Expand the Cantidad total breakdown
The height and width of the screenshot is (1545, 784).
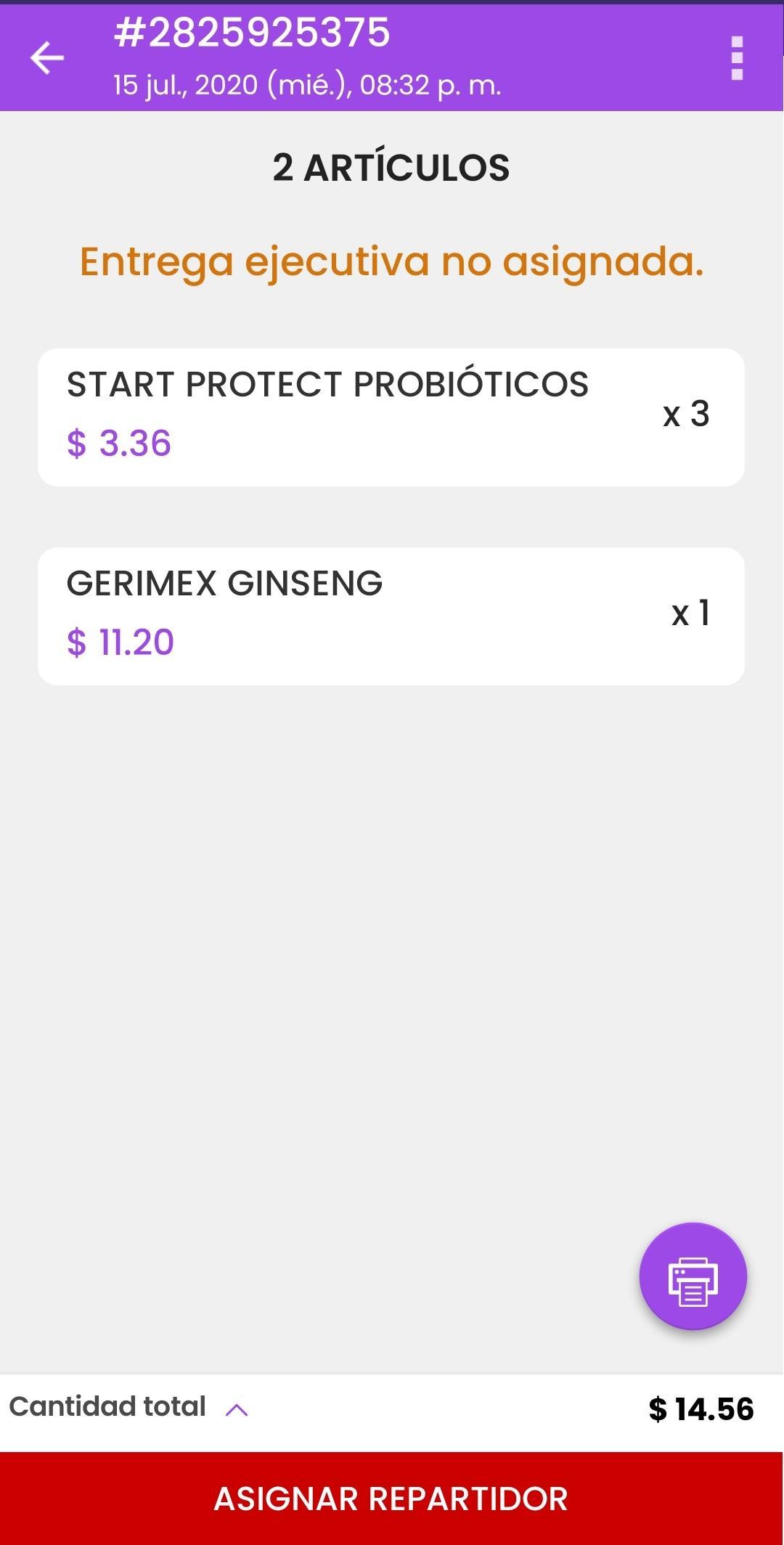(x=237, y=1410)
